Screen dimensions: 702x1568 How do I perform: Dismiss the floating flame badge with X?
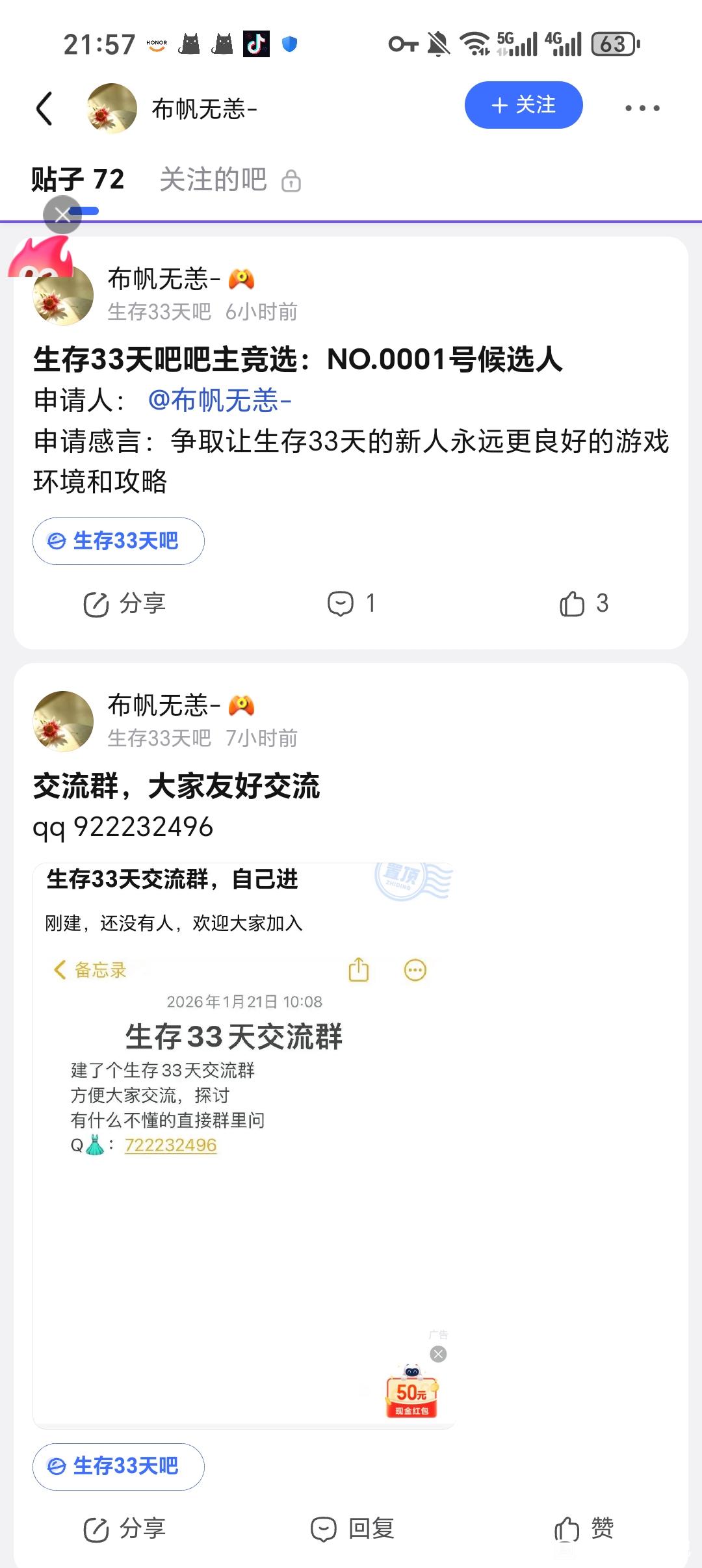[x=62, y=215]
